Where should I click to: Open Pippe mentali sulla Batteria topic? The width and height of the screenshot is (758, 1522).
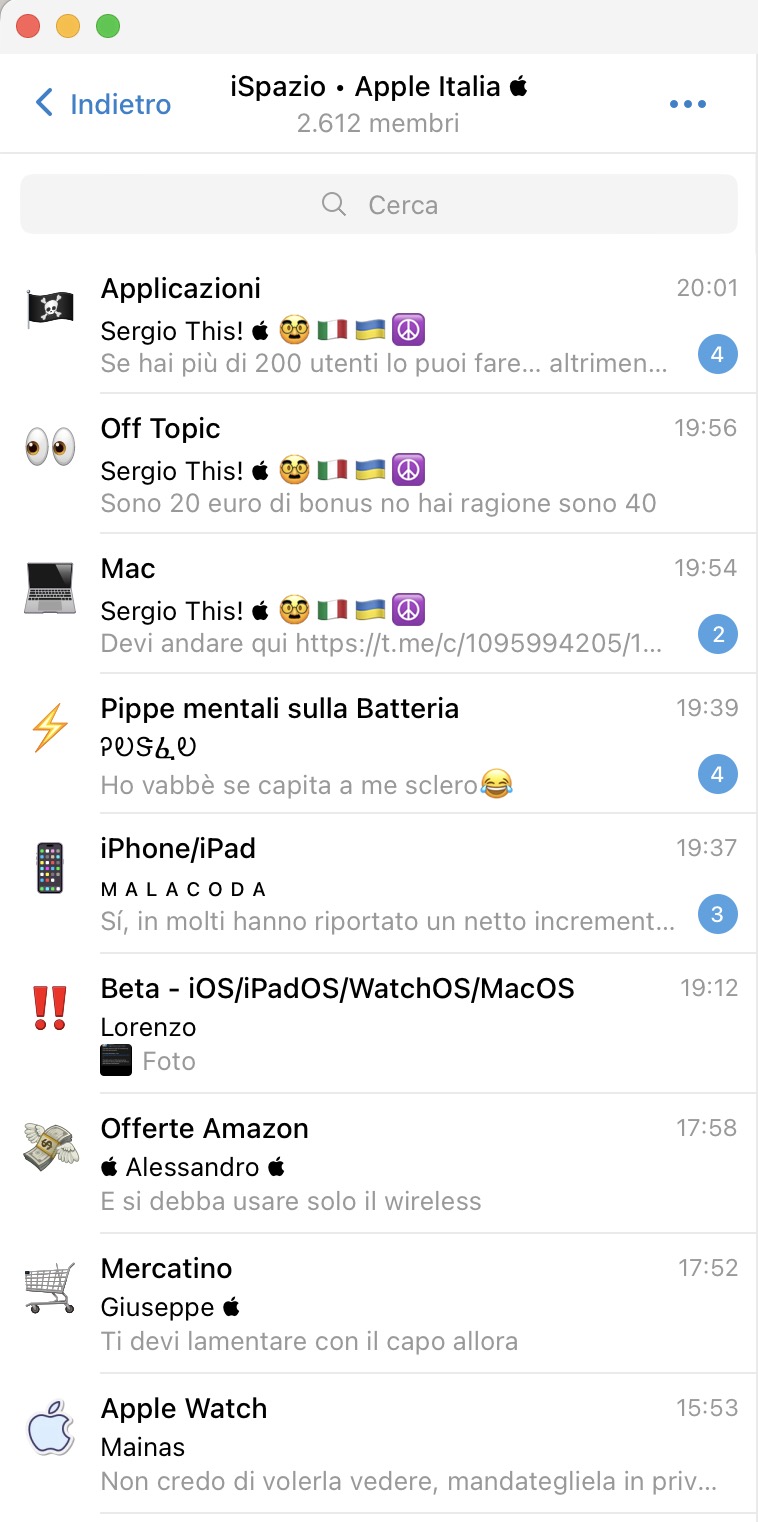pyautogui.click(x=379, y=744)
